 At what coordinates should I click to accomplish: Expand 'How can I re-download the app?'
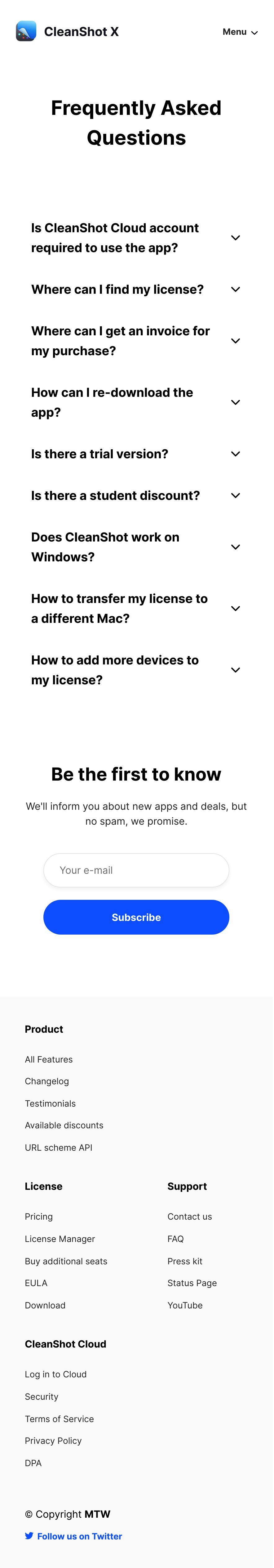(x=136, y=403)
